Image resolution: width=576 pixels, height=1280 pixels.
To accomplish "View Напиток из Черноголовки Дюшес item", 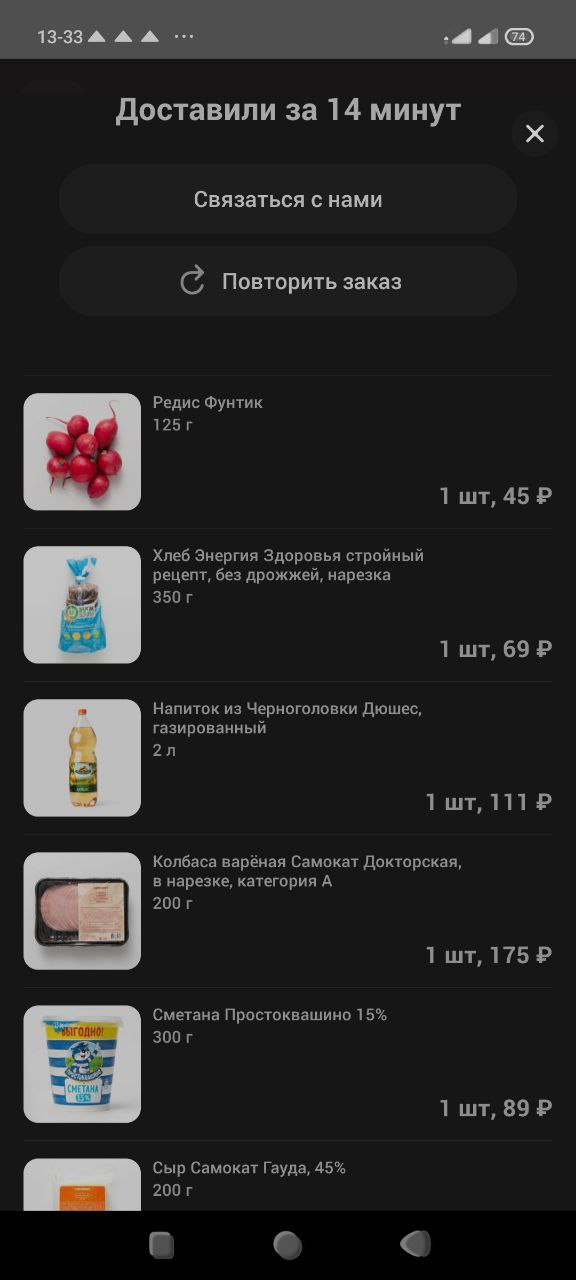I will (x=288, y=758).
